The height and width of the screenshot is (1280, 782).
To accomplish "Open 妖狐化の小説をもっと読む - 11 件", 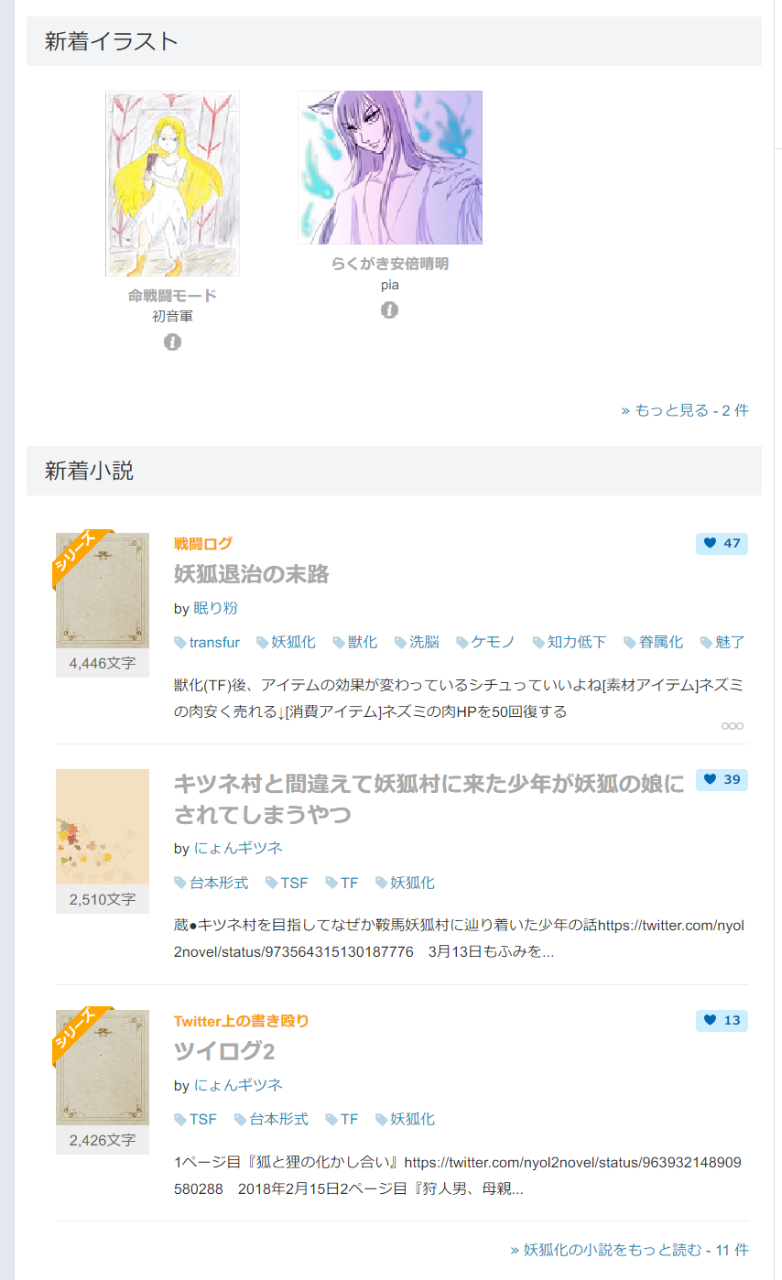I will 629,1250.
